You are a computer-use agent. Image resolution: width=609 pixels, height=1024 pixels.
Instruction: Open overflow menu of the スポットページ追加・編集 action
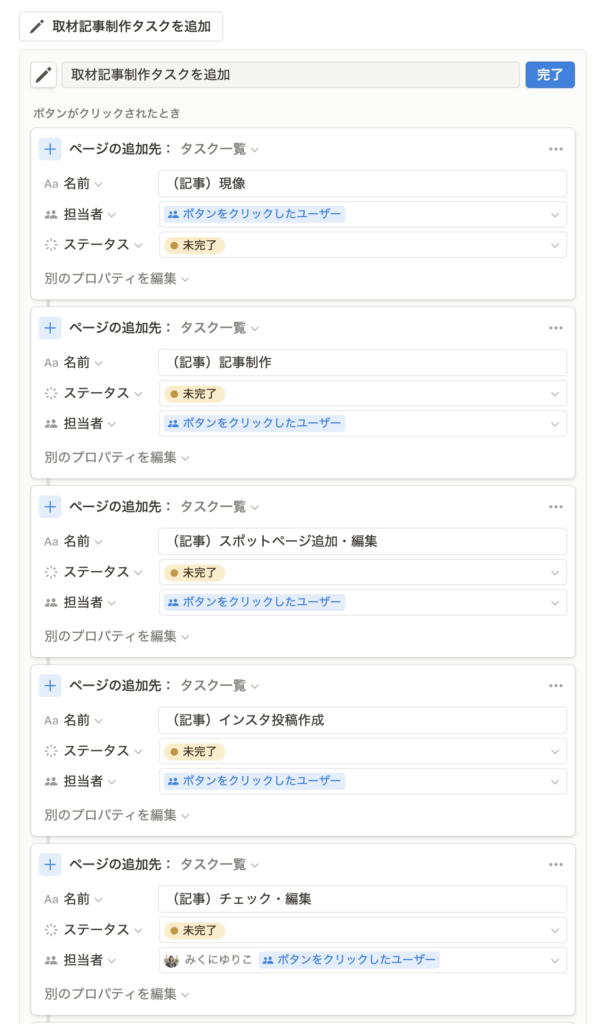click(555, 507)
